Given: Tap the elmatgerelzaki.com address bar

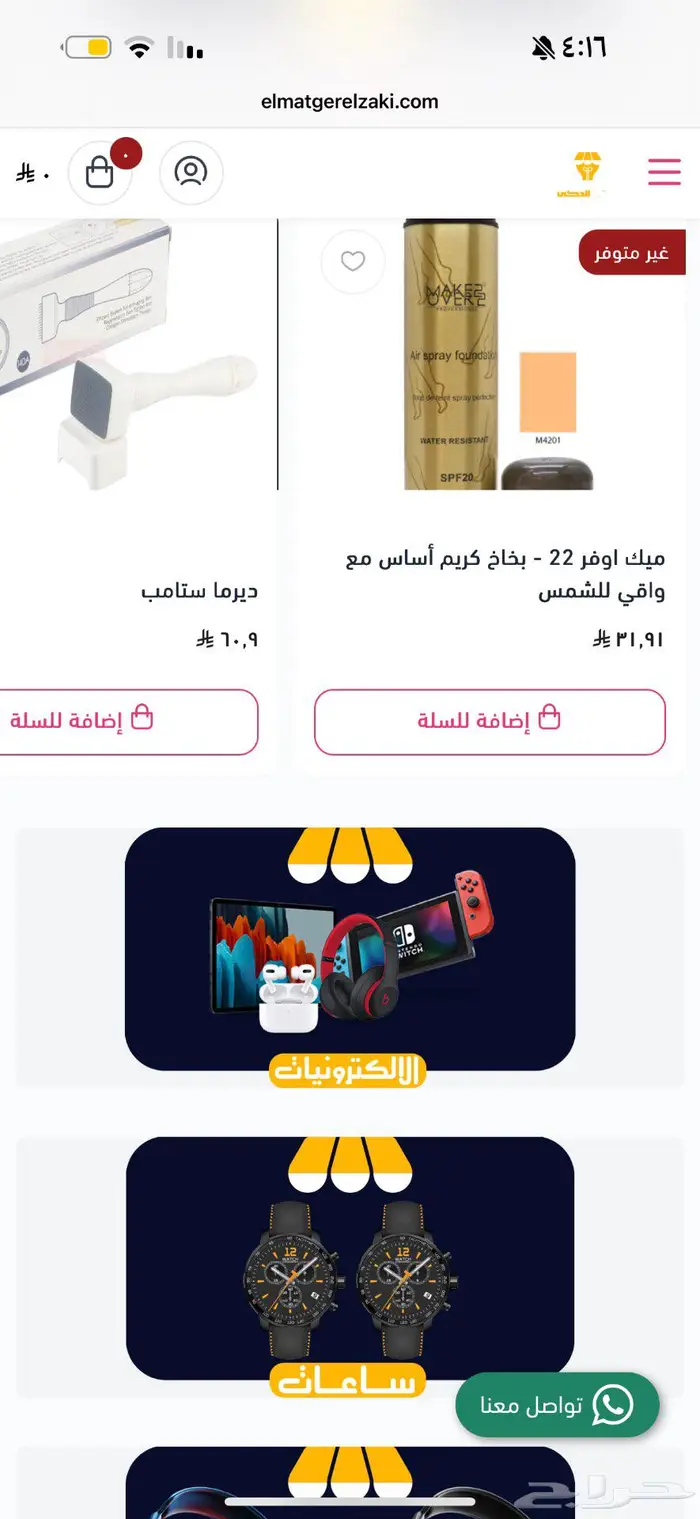Looking at the screenshot, I should [x=350, y=101].
